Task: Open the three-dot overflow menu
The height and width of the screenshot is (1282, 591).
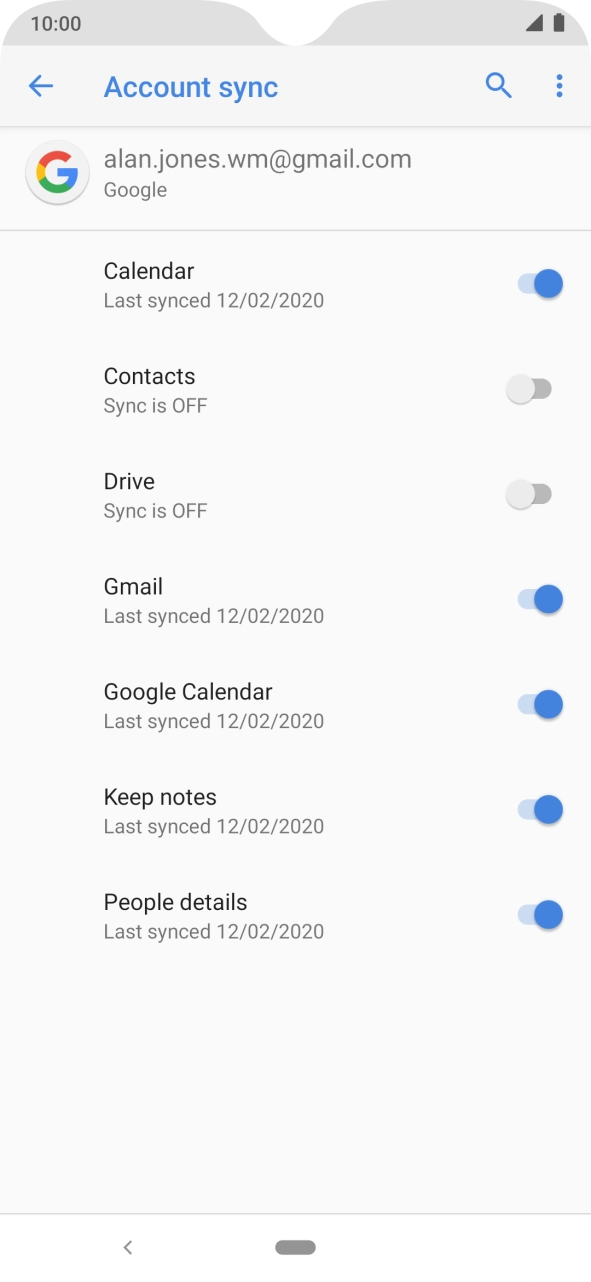Action: click(x=559, y=86)
